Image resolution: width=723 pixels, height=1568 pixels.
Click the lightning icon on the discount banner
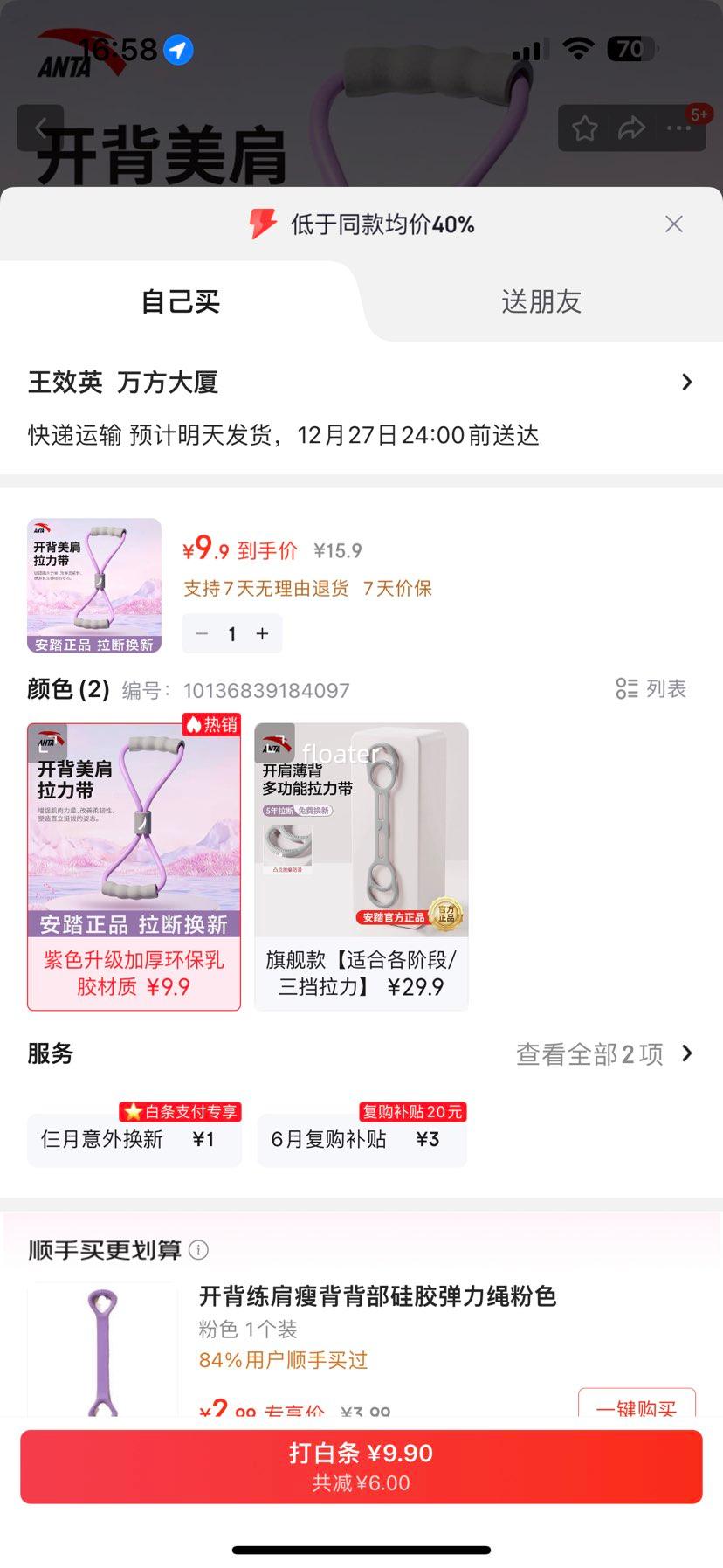[262, 224]
